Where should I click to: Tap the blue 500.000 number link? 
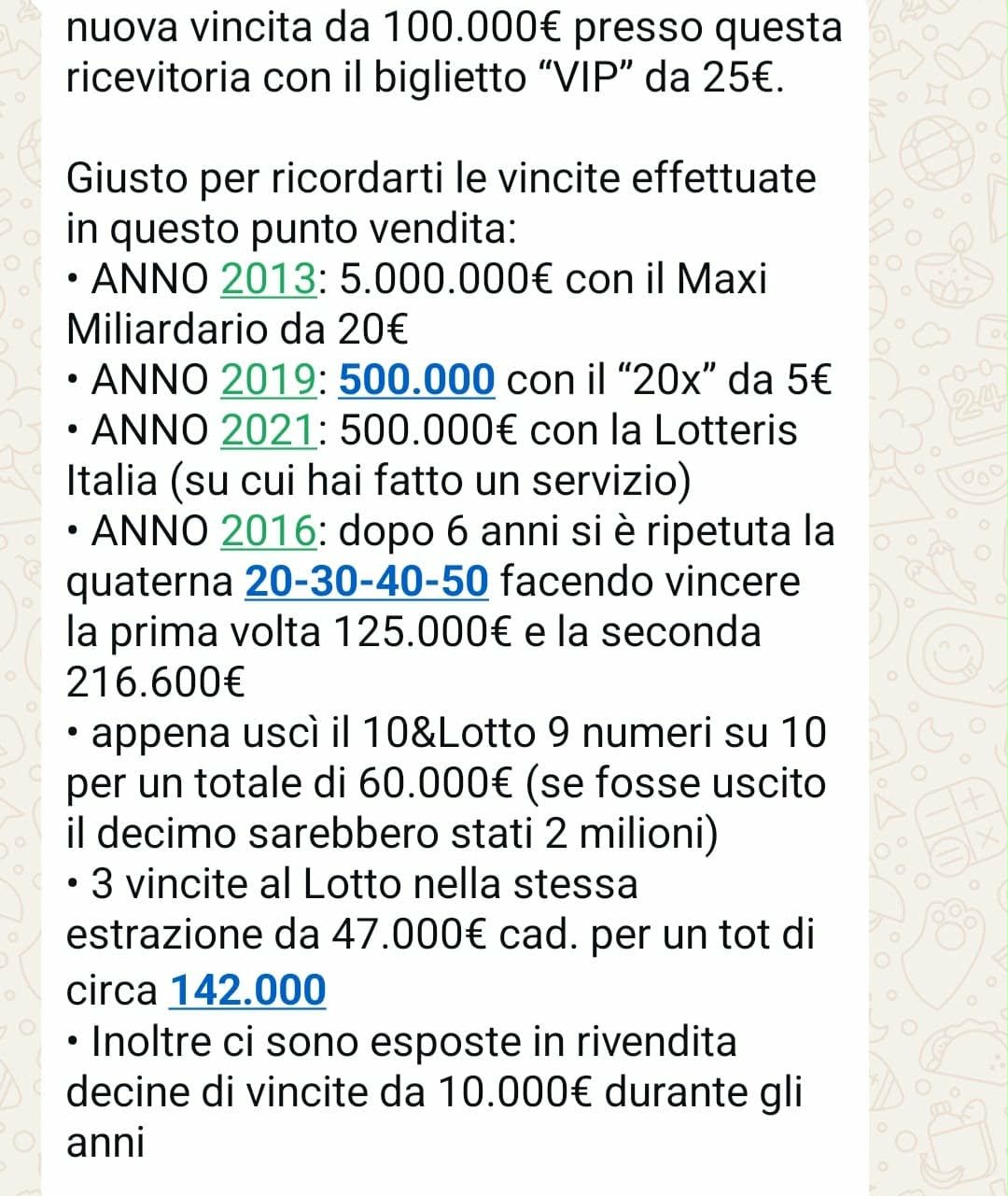[416, 380]
